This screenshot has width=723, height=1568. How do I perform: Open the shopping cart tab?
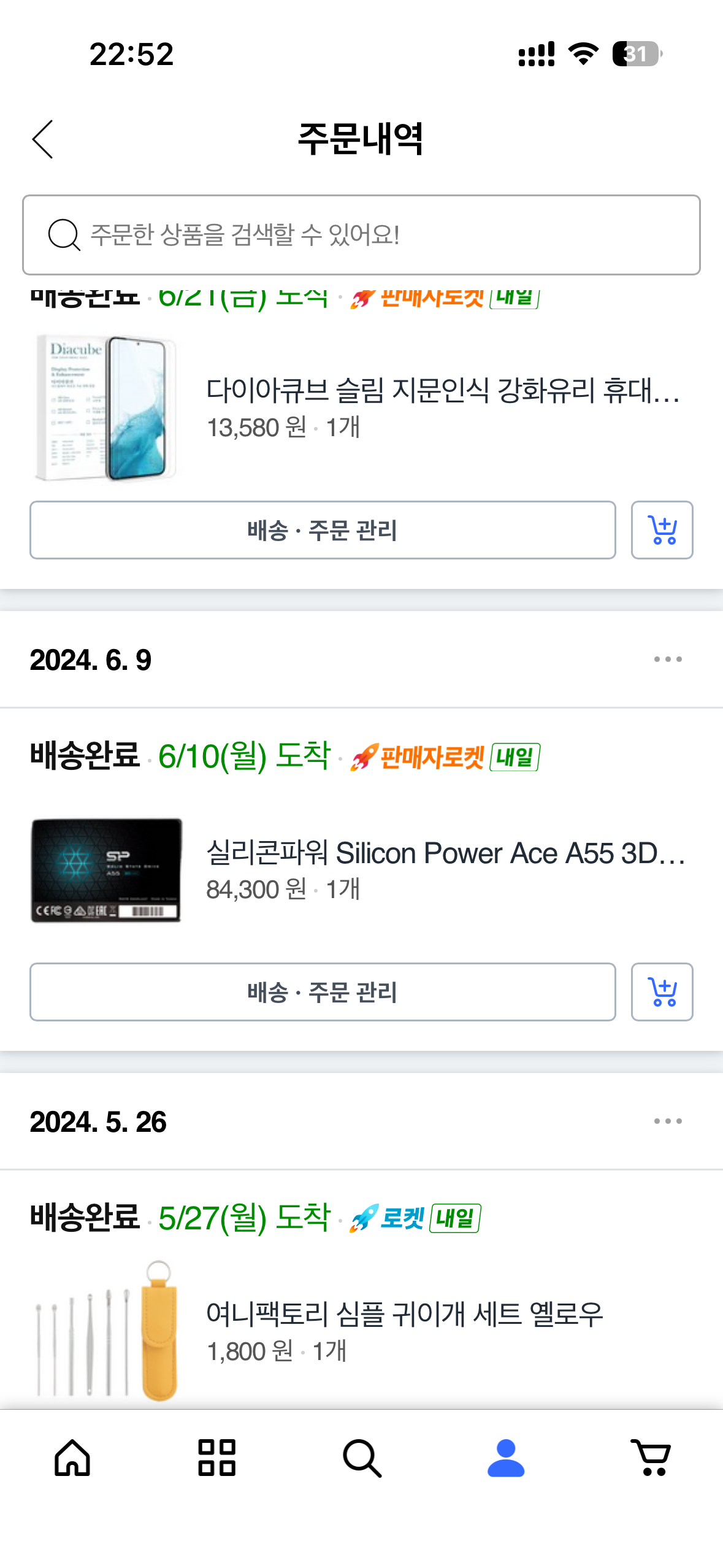[651, 1458]
